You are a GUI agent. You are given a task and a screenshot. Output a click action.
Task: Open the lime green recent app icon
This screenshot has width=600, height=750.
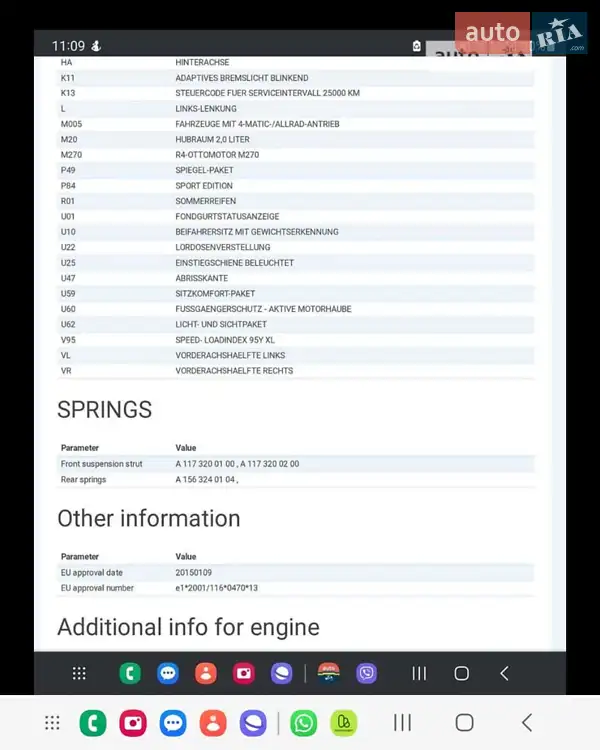point(344,722)
